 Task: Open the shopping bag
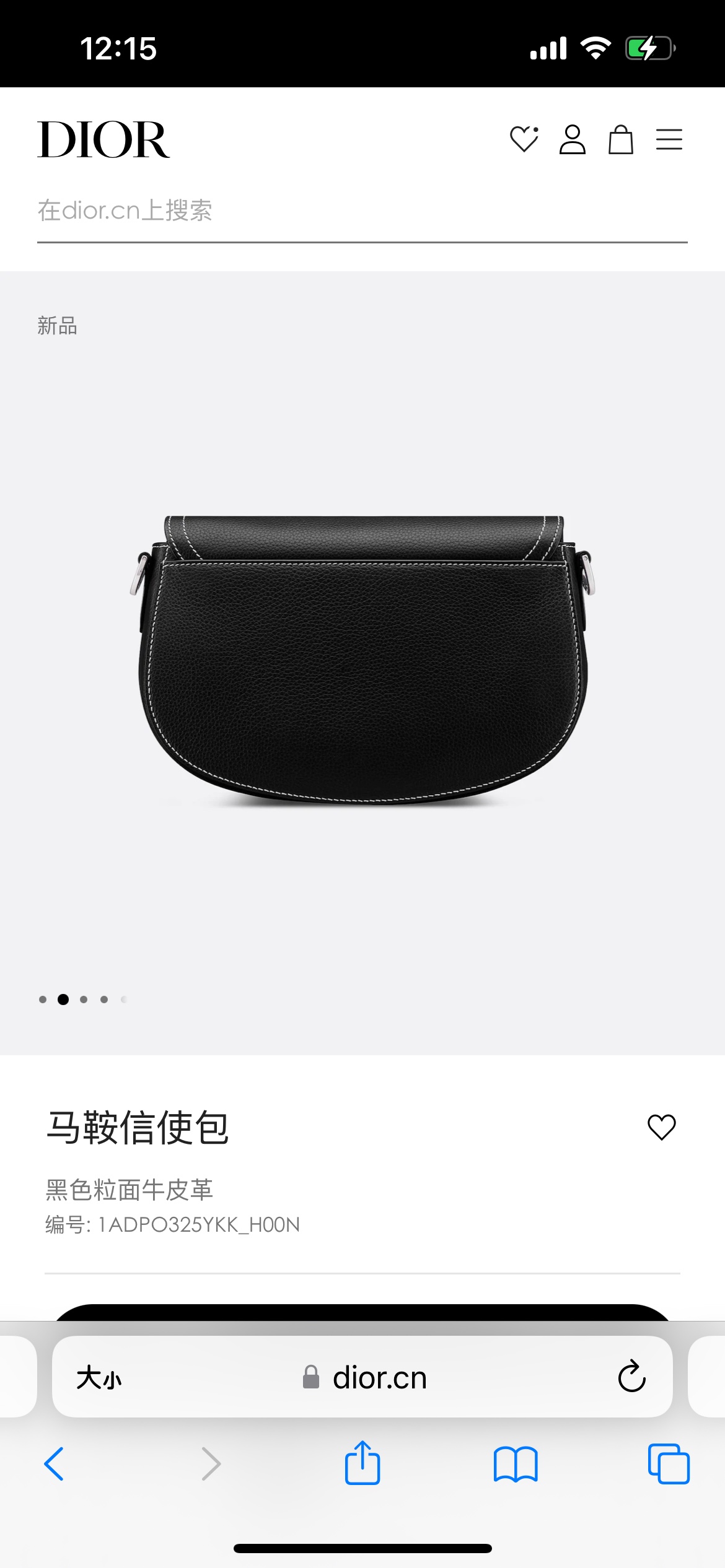620,139
